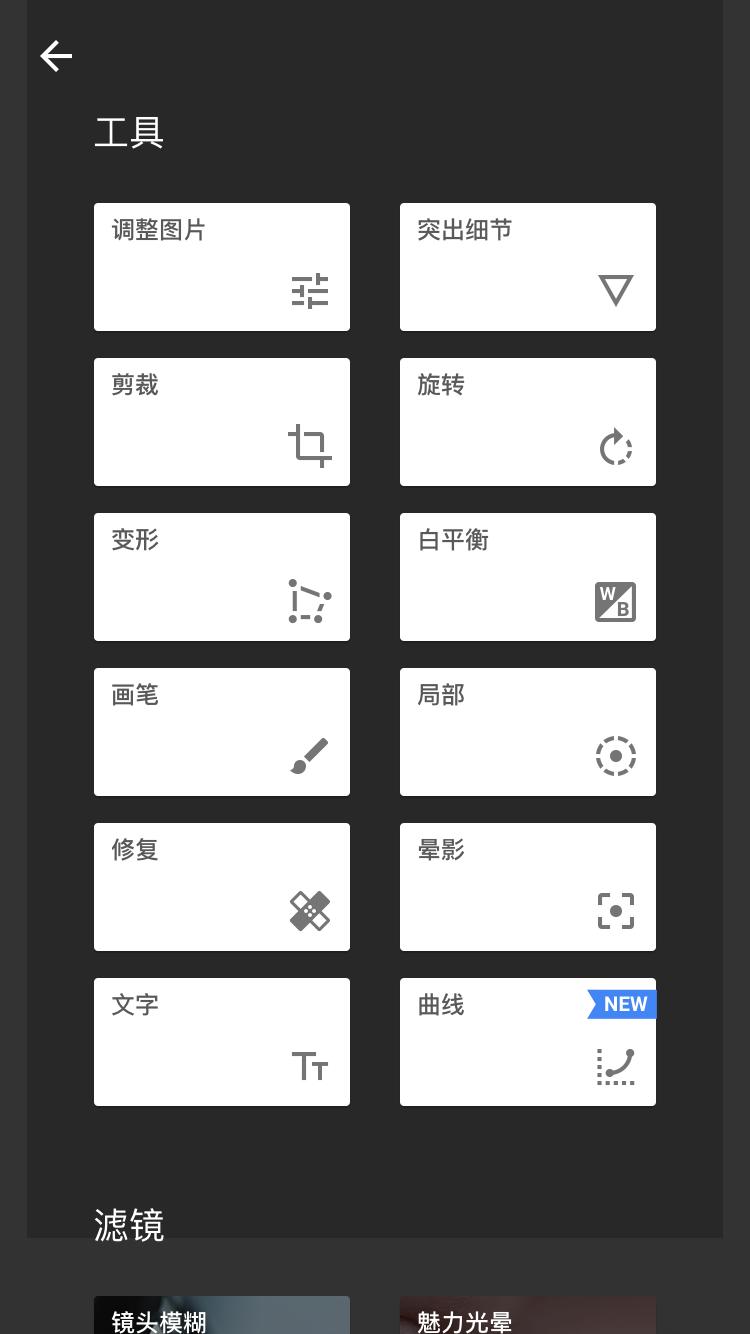Apply the 魅力光晕 filter
Viewport: 750px width, 1334px height.
(x=528, y=1316)
